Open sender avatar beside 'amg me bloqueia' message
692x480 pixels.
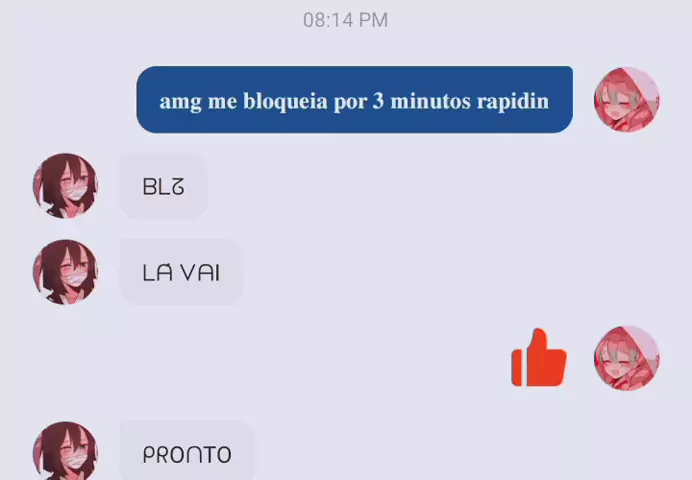click(626, 100)
